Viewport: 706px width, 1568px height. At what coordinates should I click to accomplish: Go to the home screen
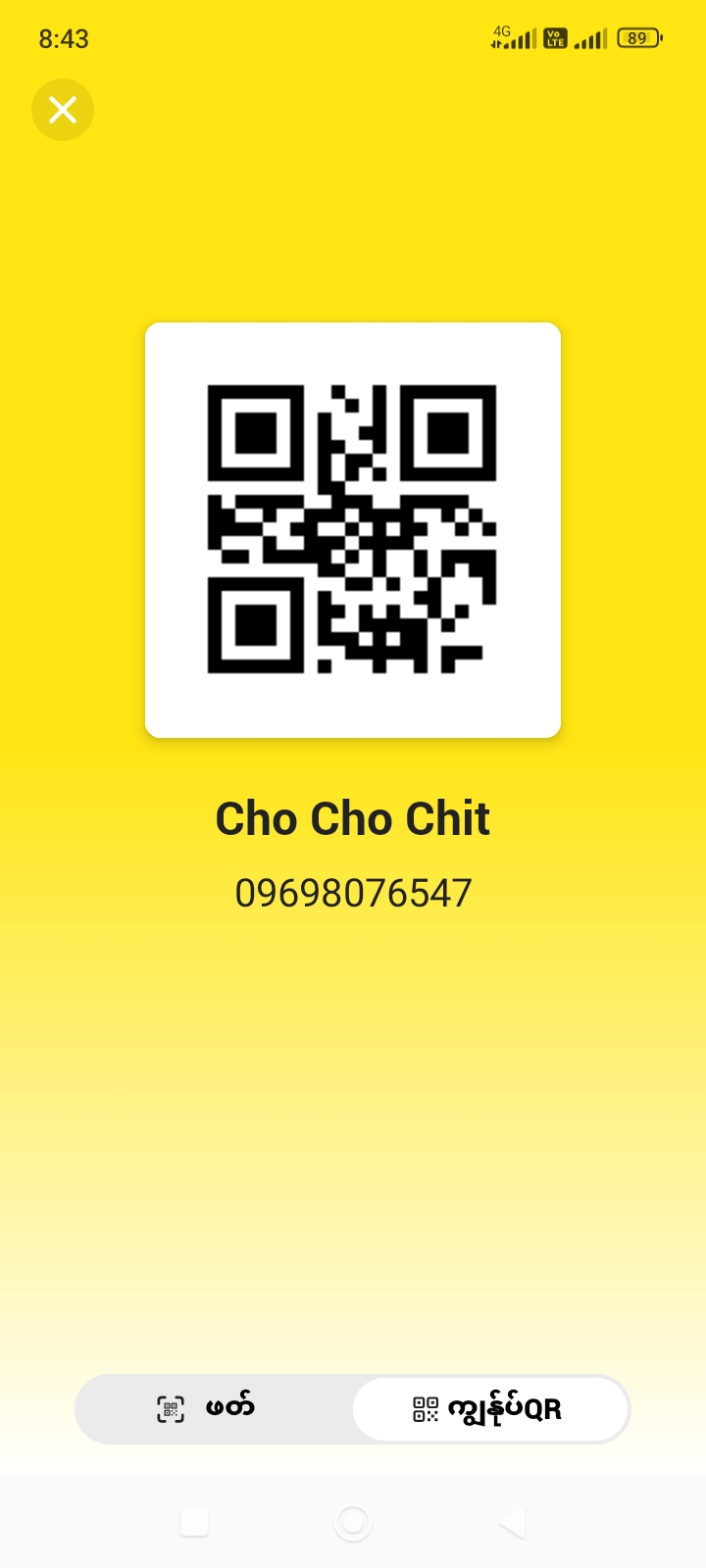coord(352,1522)
